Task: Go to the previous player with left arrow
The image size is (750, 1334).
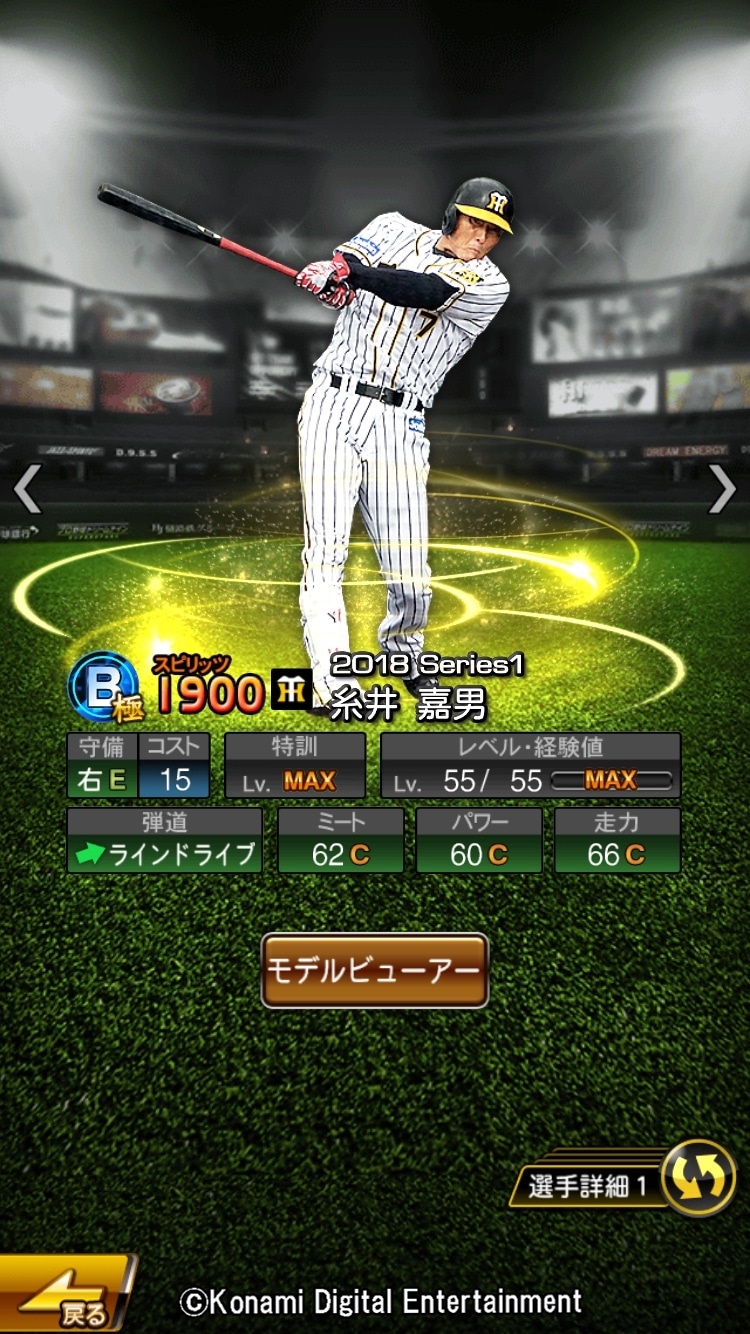Action: tap(27, 489)
